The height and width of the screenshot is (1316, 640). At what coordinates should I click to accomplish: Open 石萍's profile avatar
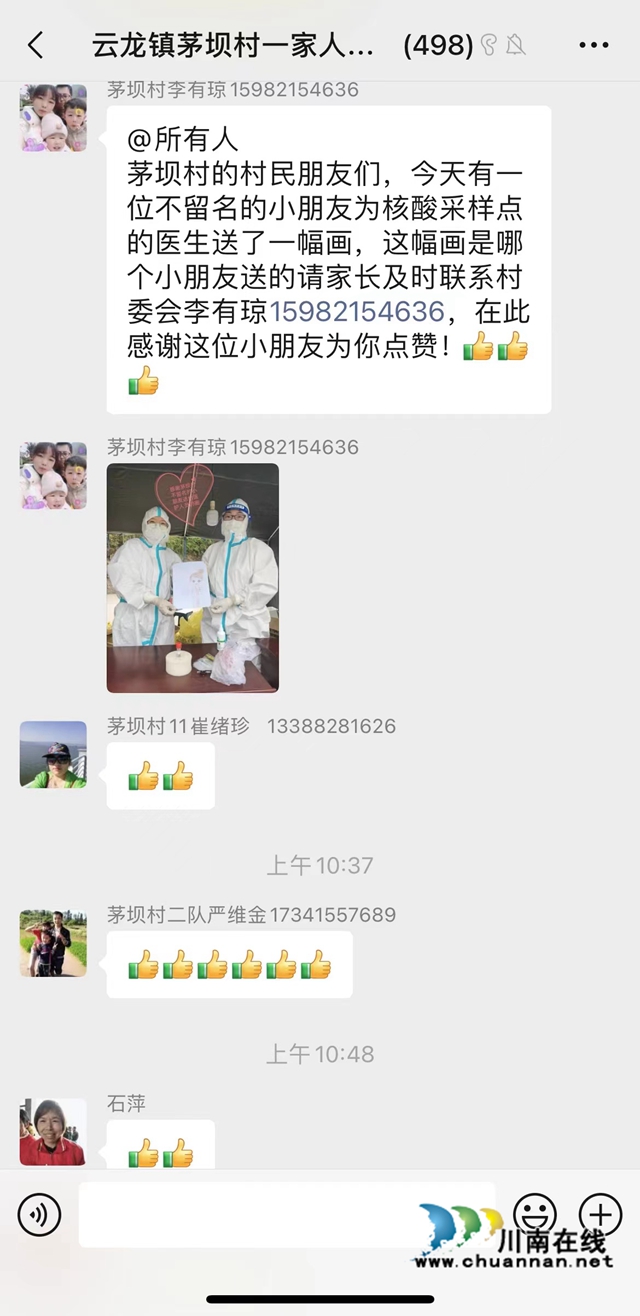(x=53, y=1132)
